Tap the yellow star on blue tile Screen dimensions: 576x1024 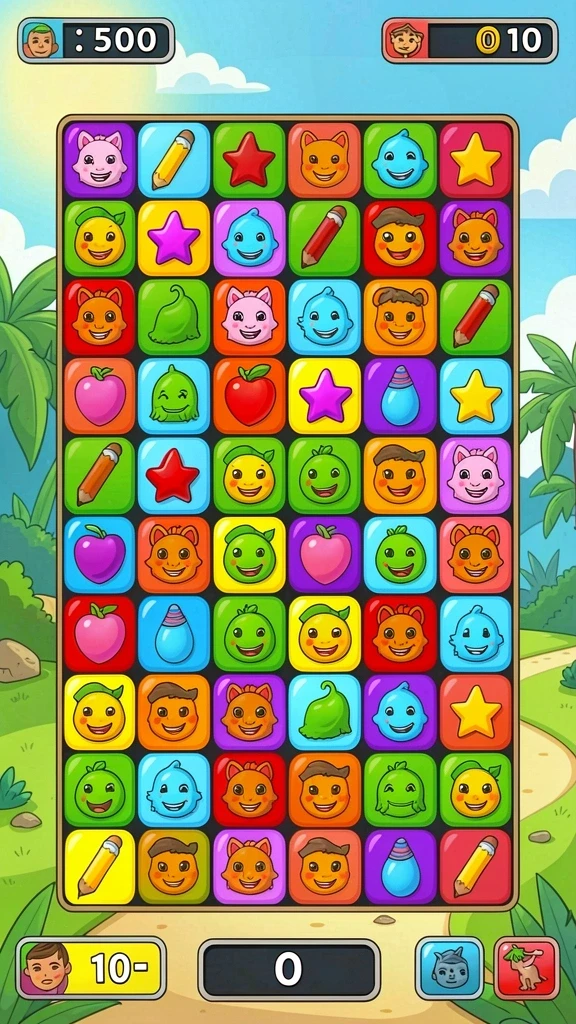475,396
